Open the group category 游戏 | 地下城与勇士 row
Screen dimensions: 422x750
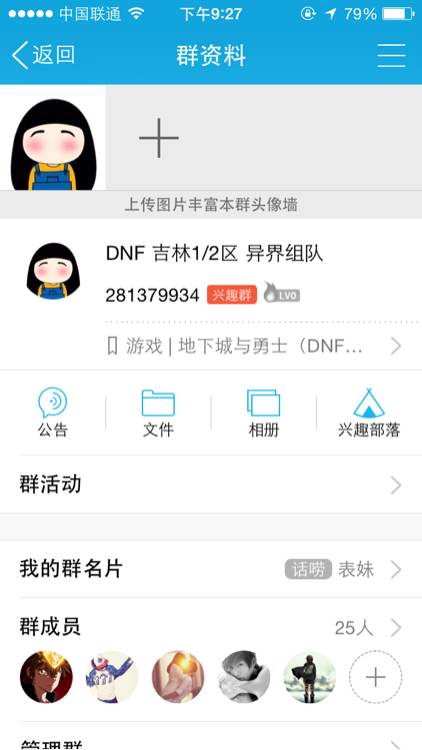coord(254,346)
